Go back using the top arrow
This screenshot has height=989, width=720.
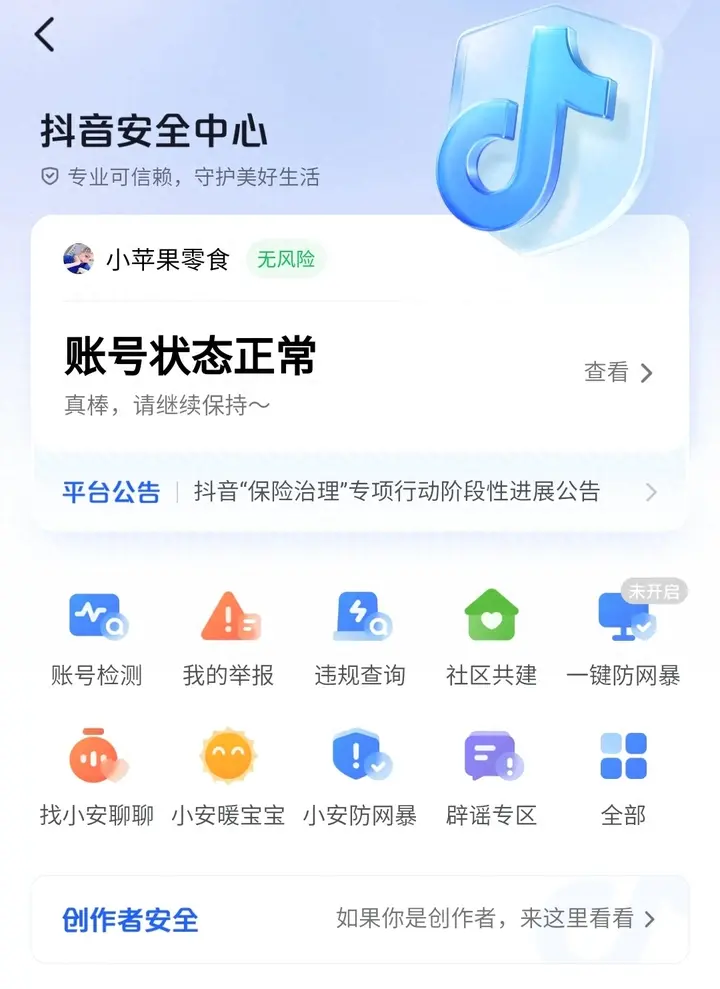tap(45, 35)
